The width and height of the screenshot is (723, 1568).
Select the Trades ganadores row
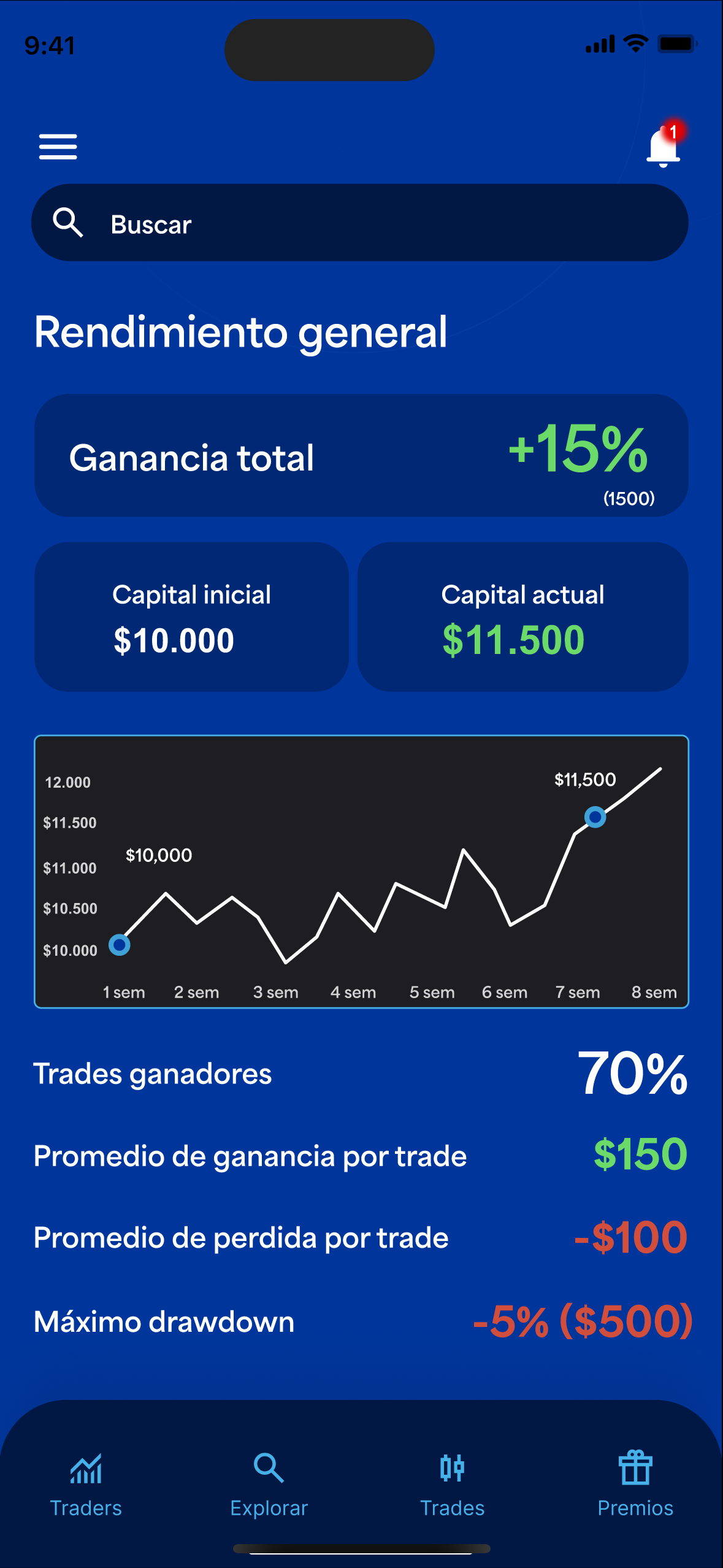362,1074
